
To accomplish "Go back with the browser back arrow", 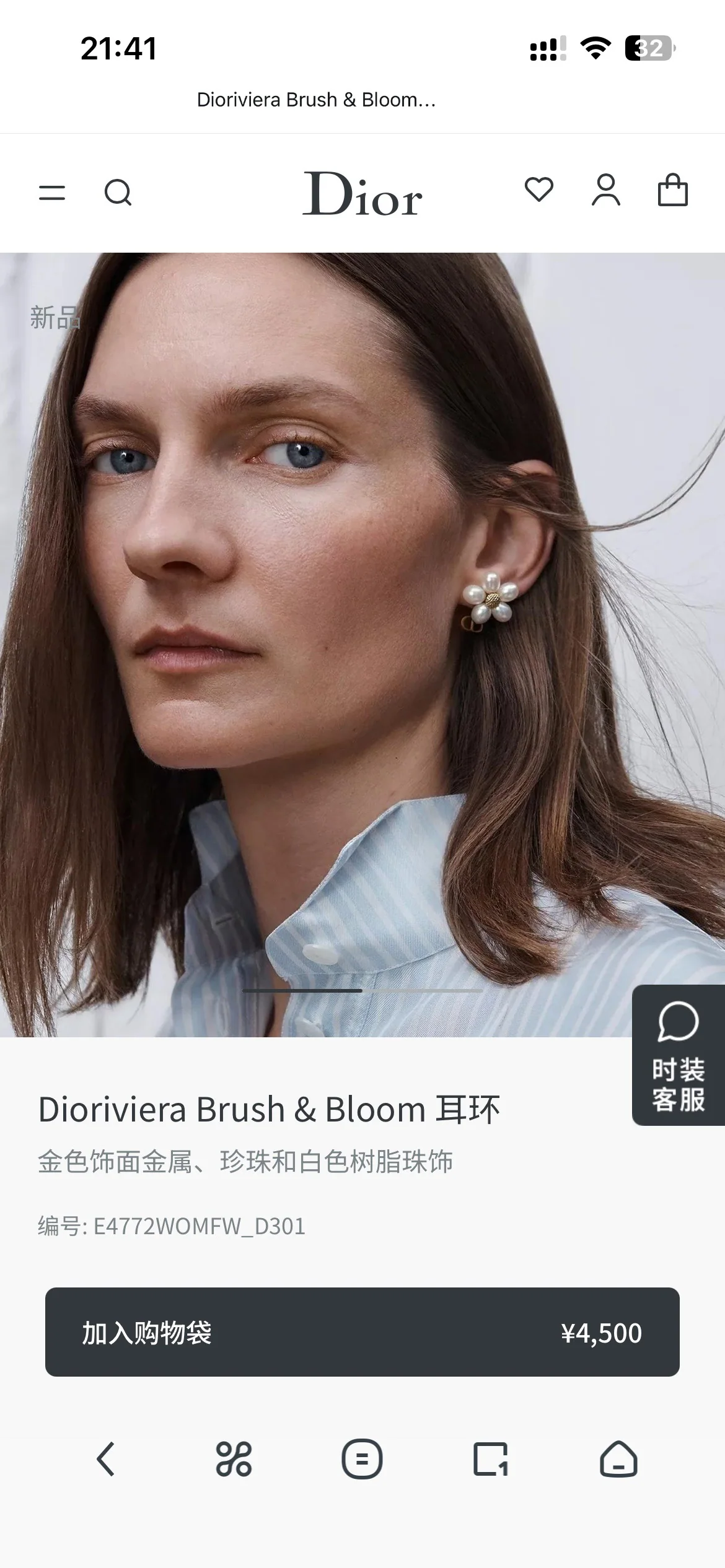I will (x=105, y=1459).
